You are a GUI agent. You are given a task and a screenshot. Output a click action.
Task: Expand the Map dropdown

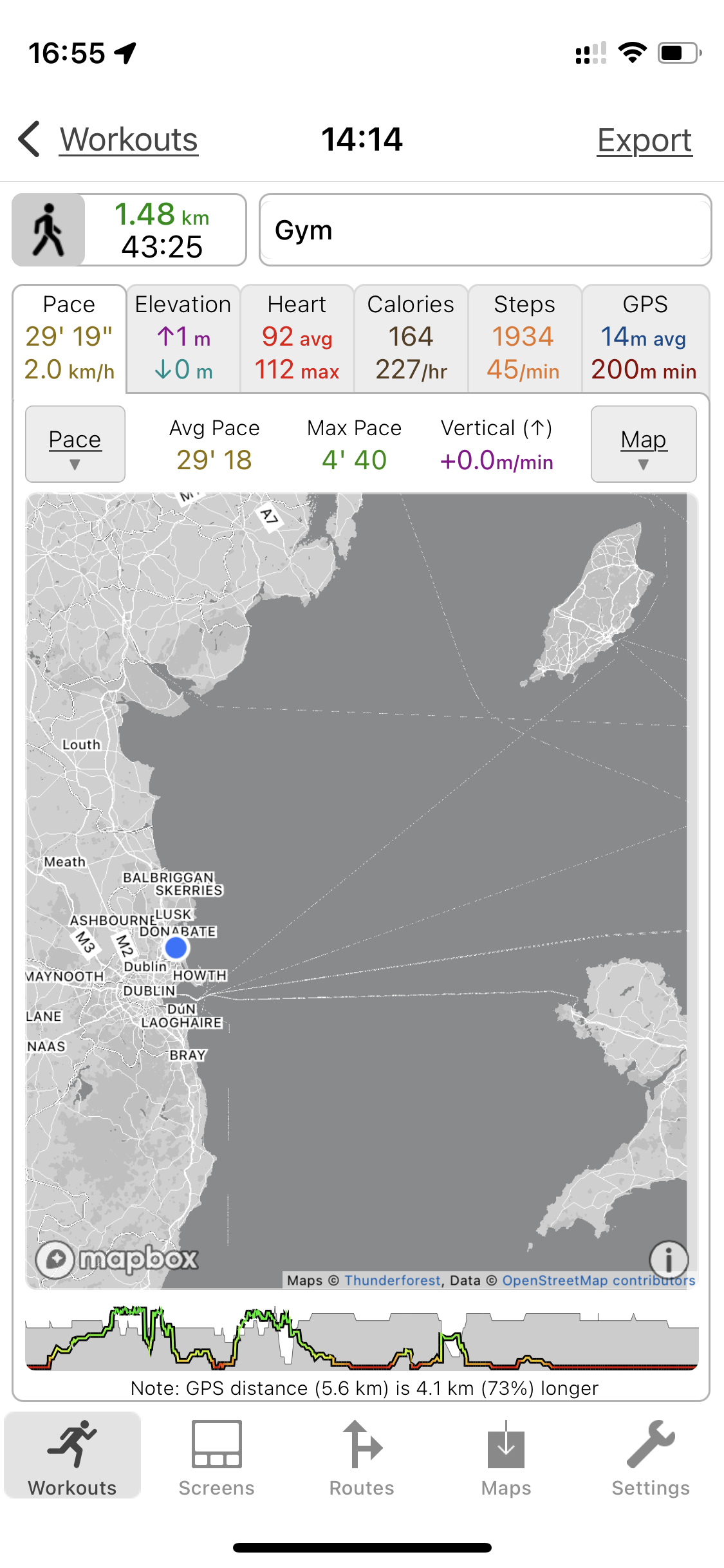pyautogui.click(x=644, y=444)
